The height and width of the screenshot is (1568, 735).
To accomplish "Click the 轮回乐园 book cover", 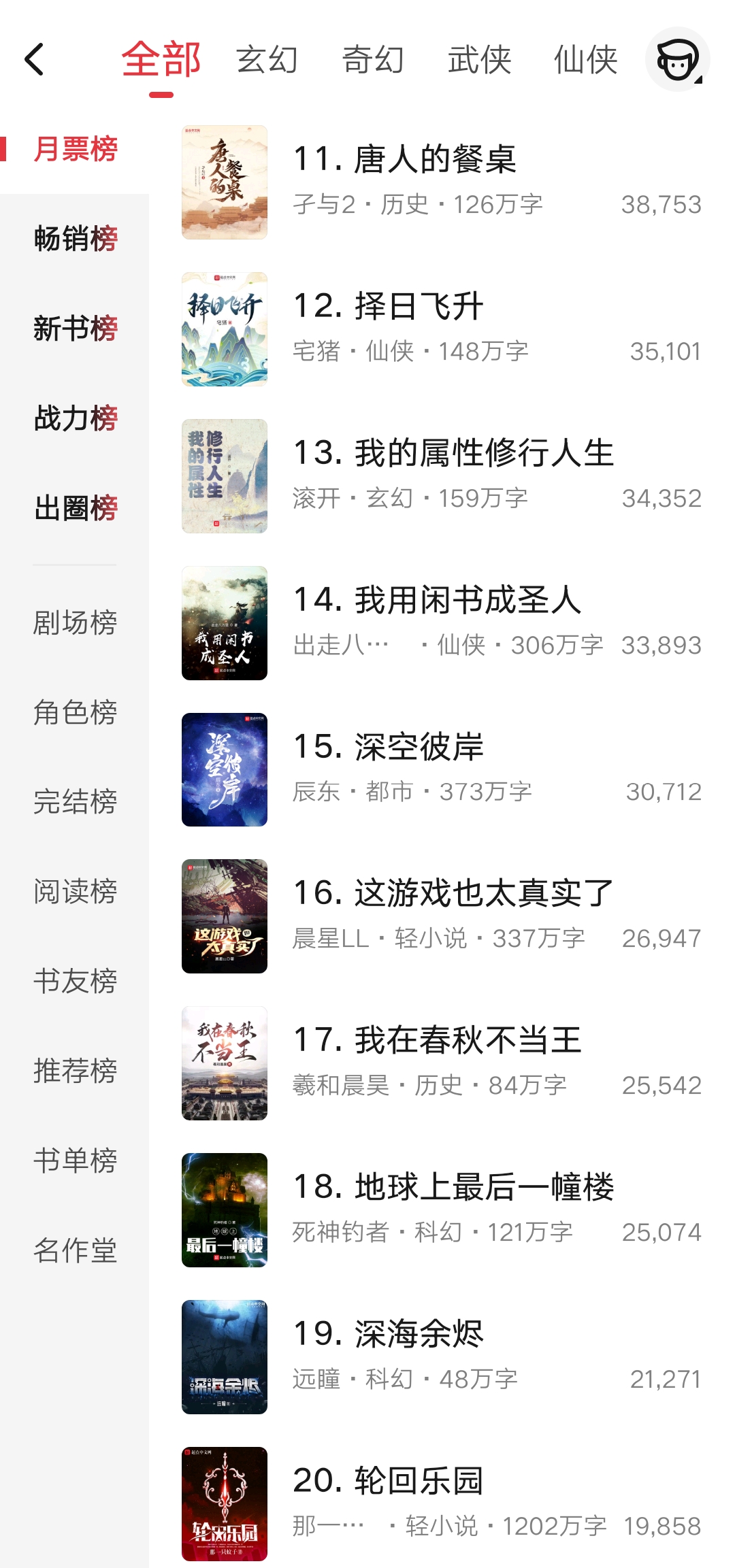I will (225, 1507).
